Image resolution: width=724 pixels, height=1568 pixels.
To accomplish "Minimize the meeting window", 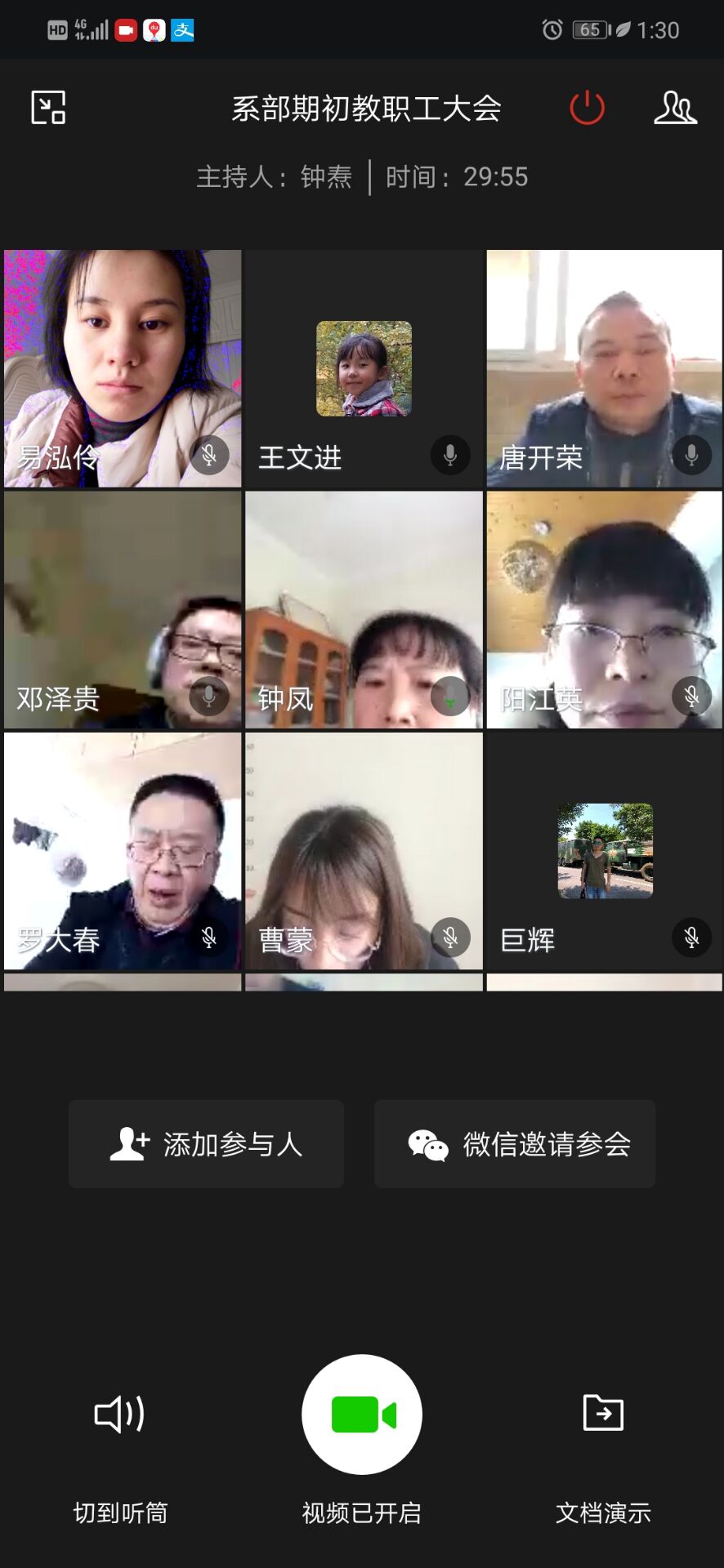I will tap(48, 108).
